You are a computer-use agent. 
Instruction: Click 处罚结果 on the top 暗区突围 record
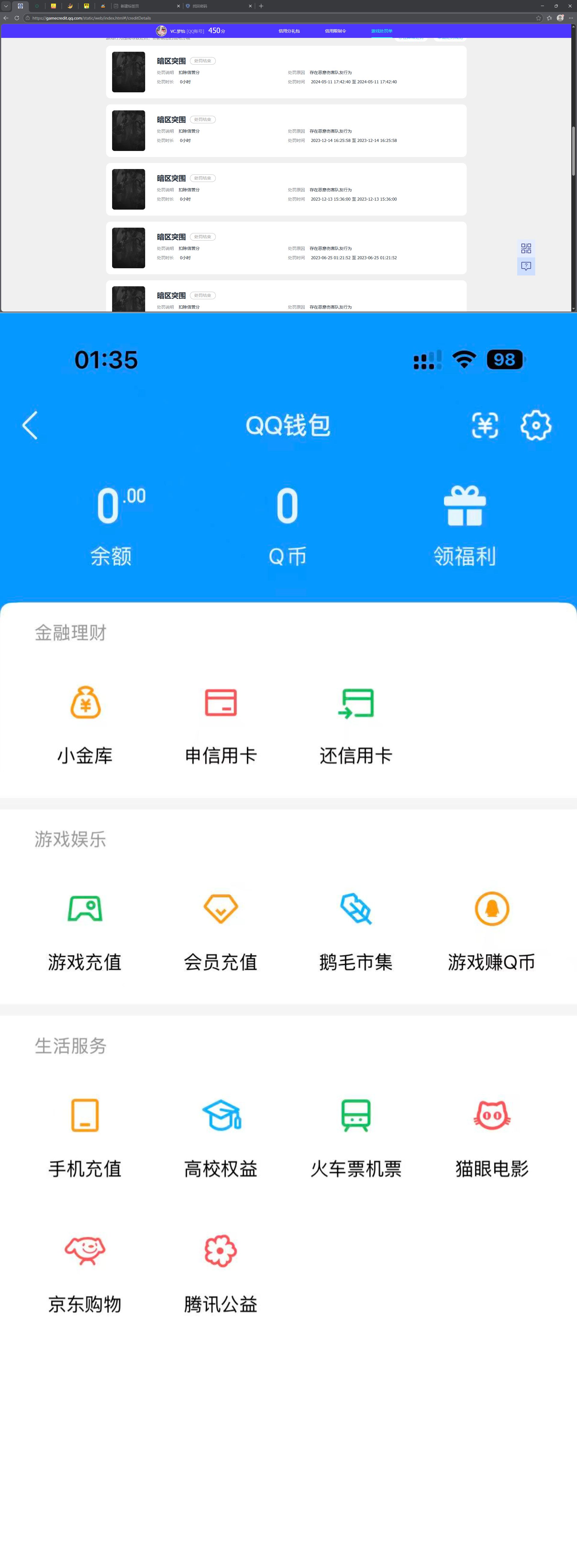pyautogui.click(x=203, y=60)
